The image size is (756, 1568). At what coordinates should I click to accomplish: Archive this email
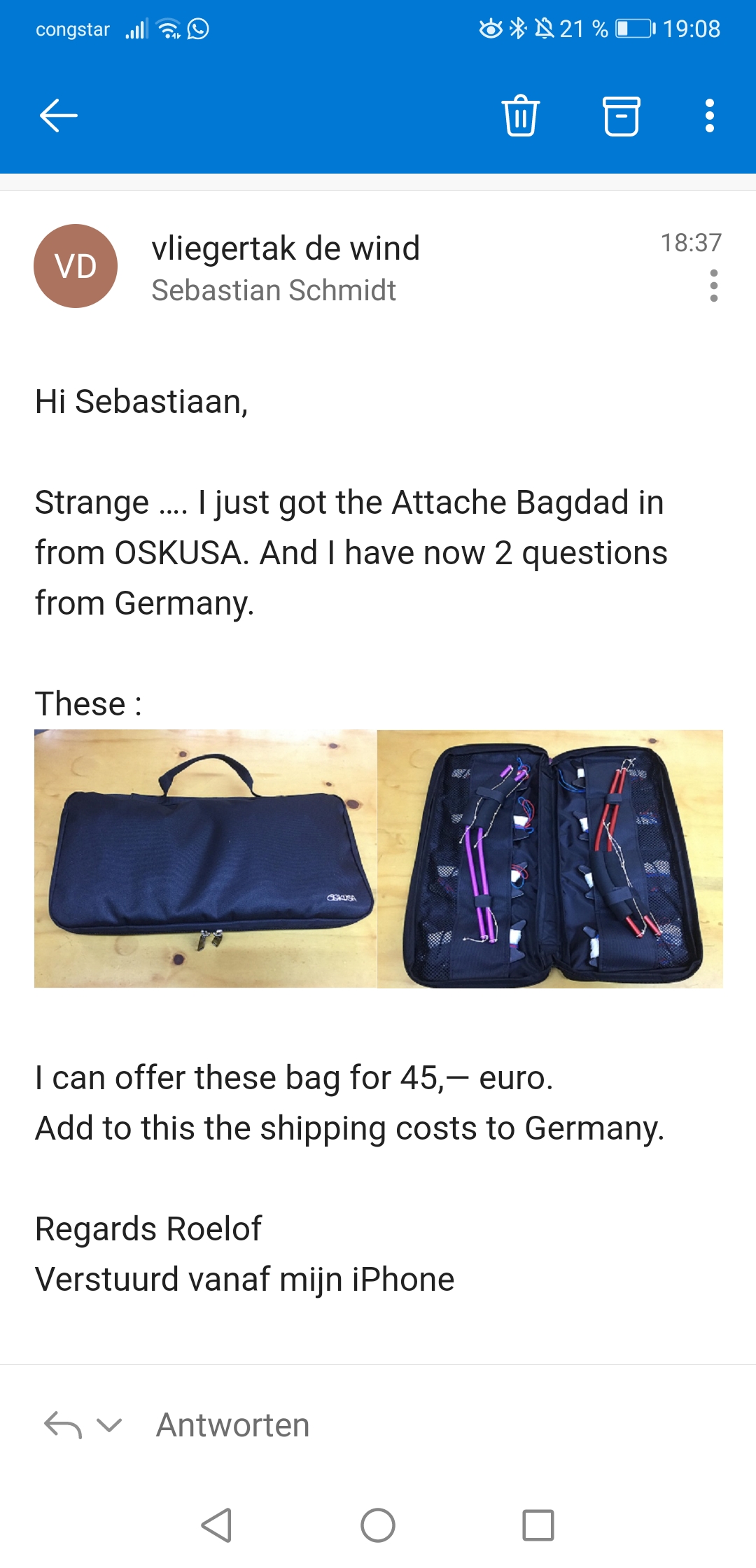point(621,115)
